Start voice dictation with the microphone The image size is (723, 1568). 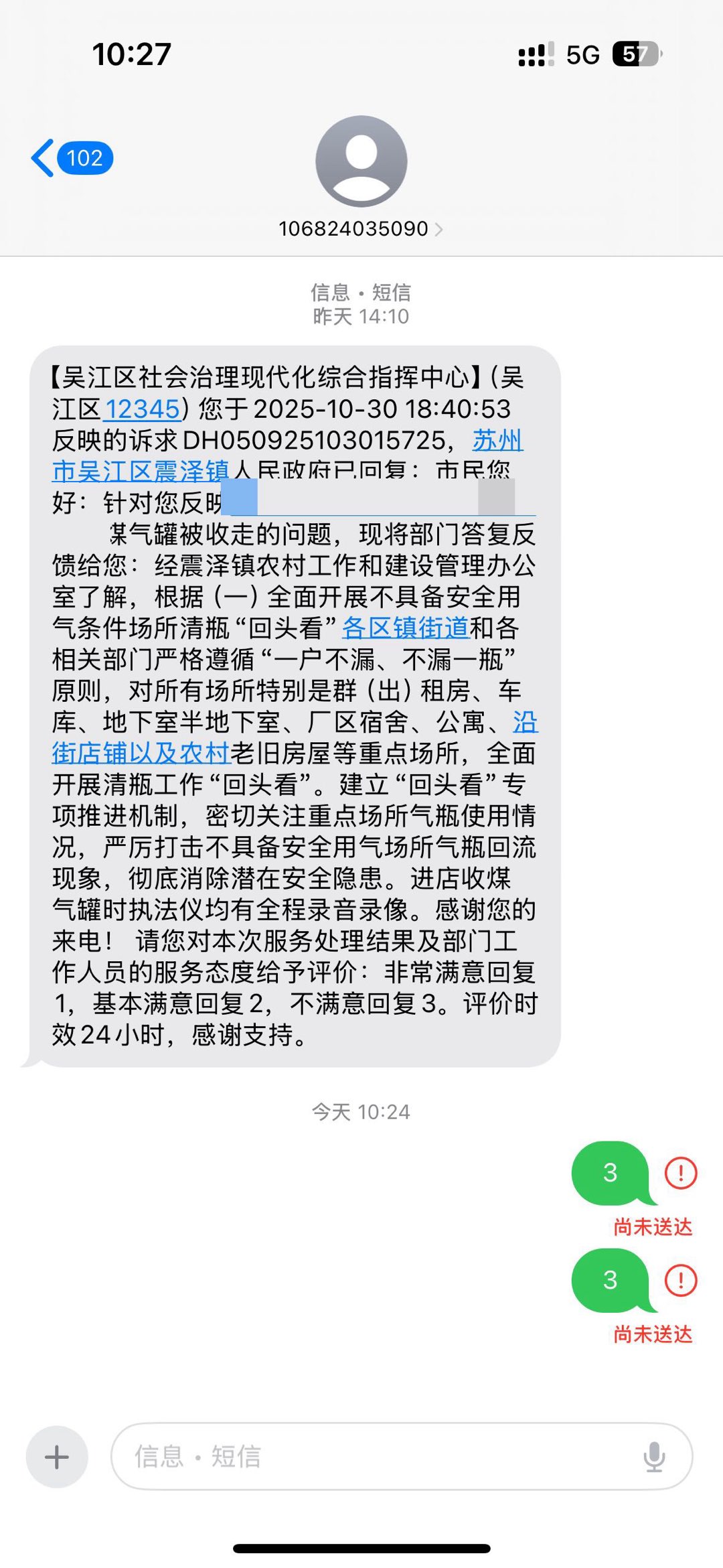pyautogui.click(x=654, y=1457)
